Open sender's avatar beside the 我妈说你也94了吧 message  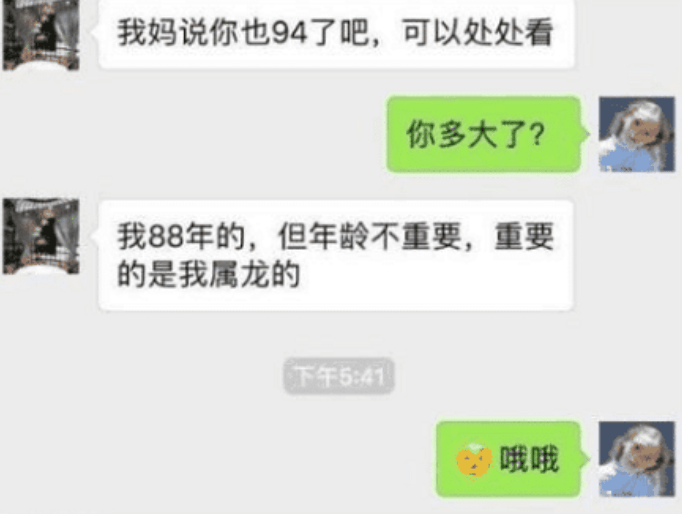tap(40, 35)
